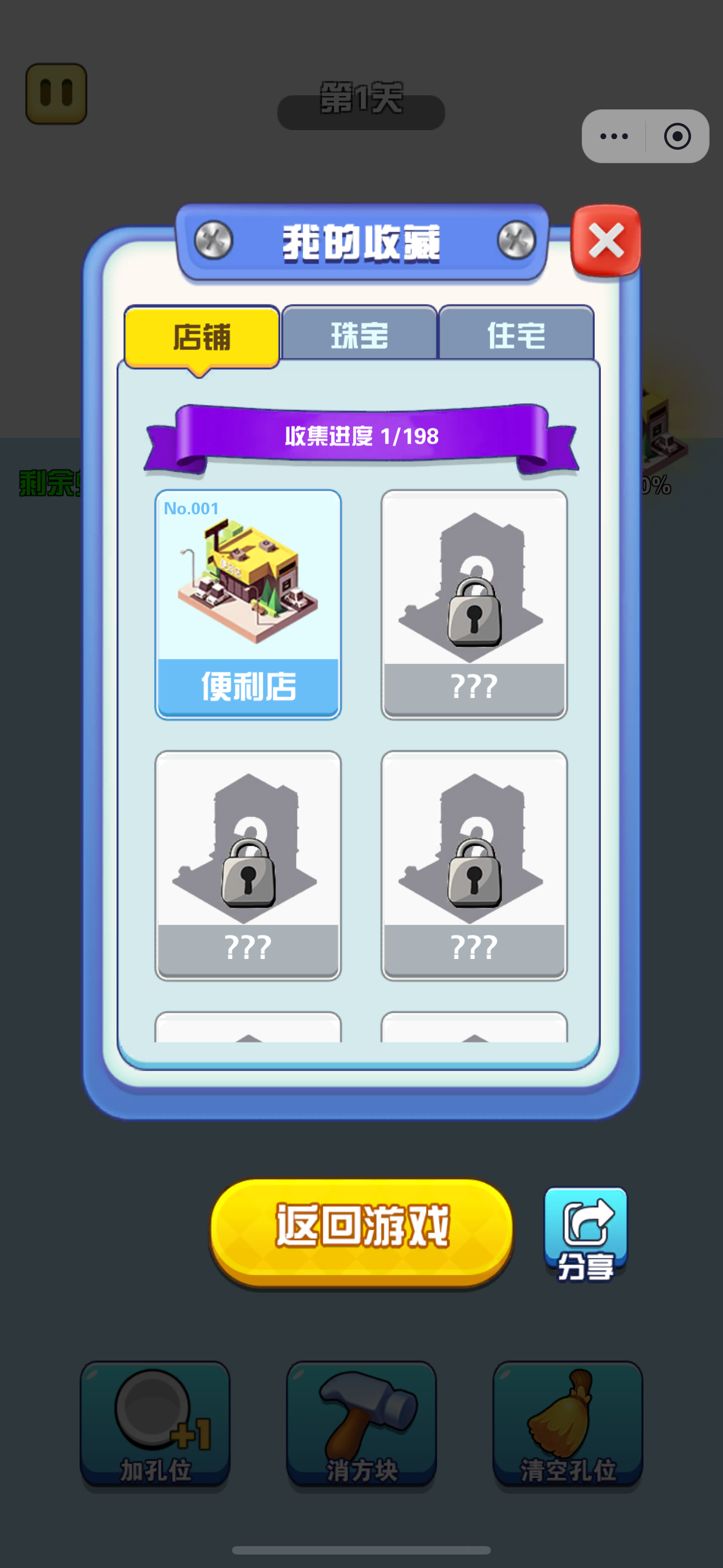The image size is (723, 1568).
Task: Click the 收集进度 1/198 progress banner
Action: point(361,437)
